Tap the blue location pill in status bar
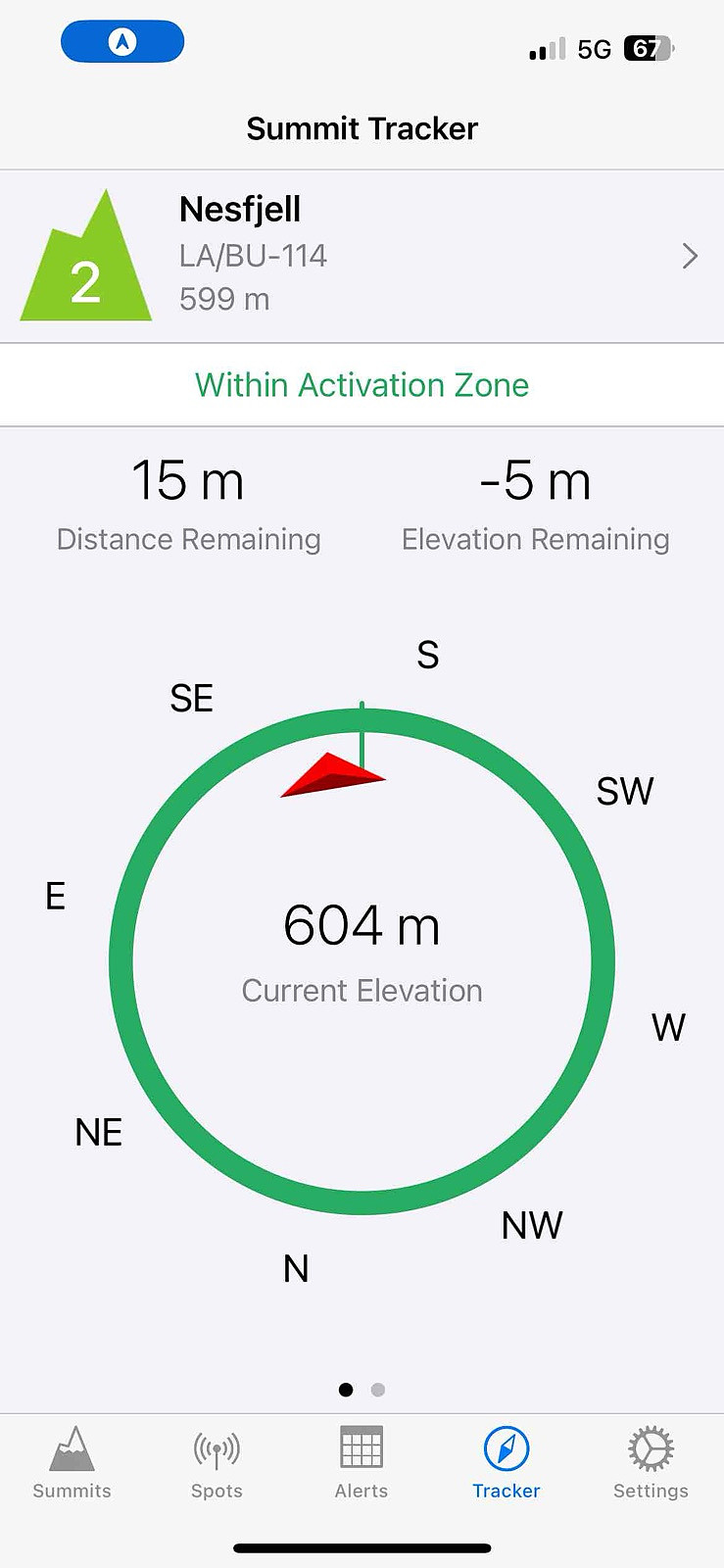This screenshot has width=724, height=1568. [122, 41]
